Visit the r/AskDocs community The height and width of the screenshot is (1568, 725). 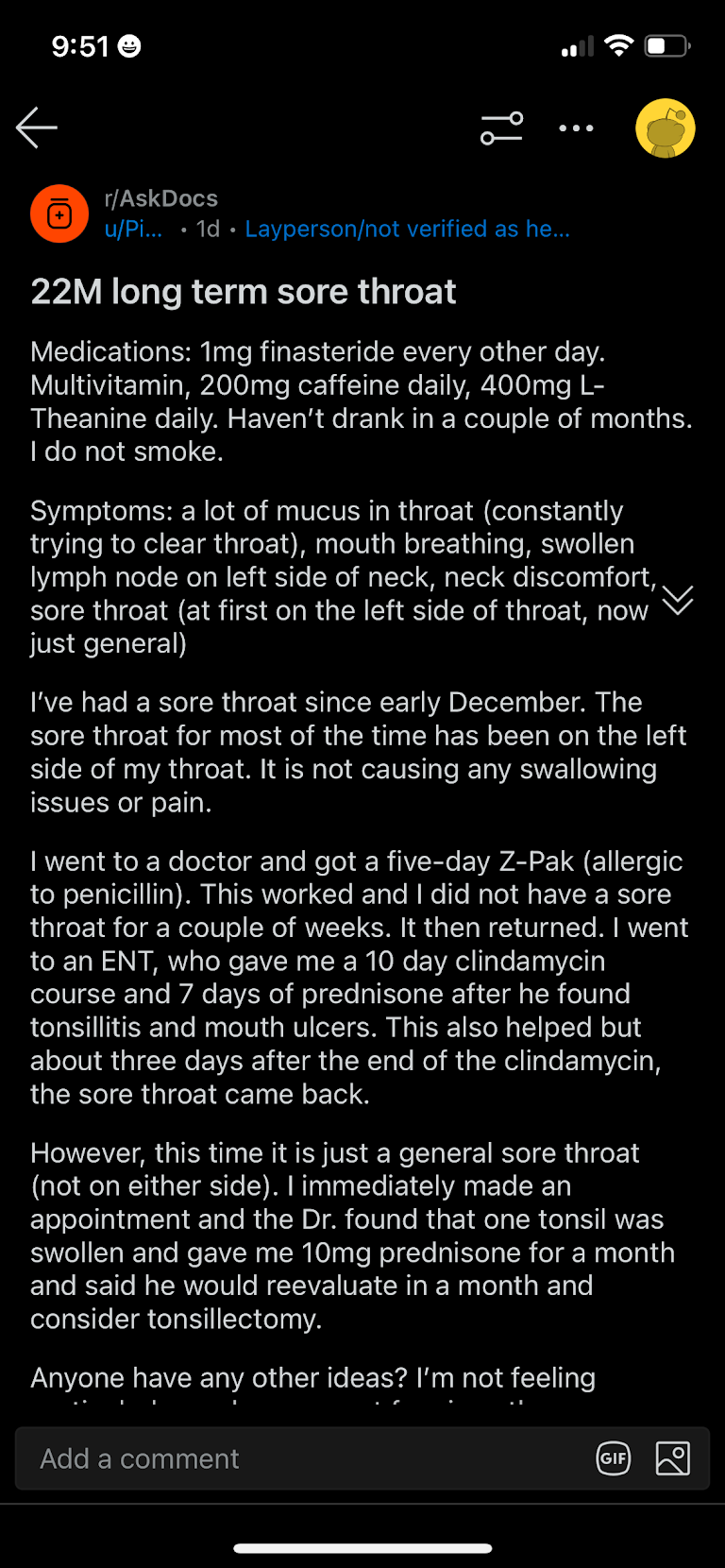161,198
